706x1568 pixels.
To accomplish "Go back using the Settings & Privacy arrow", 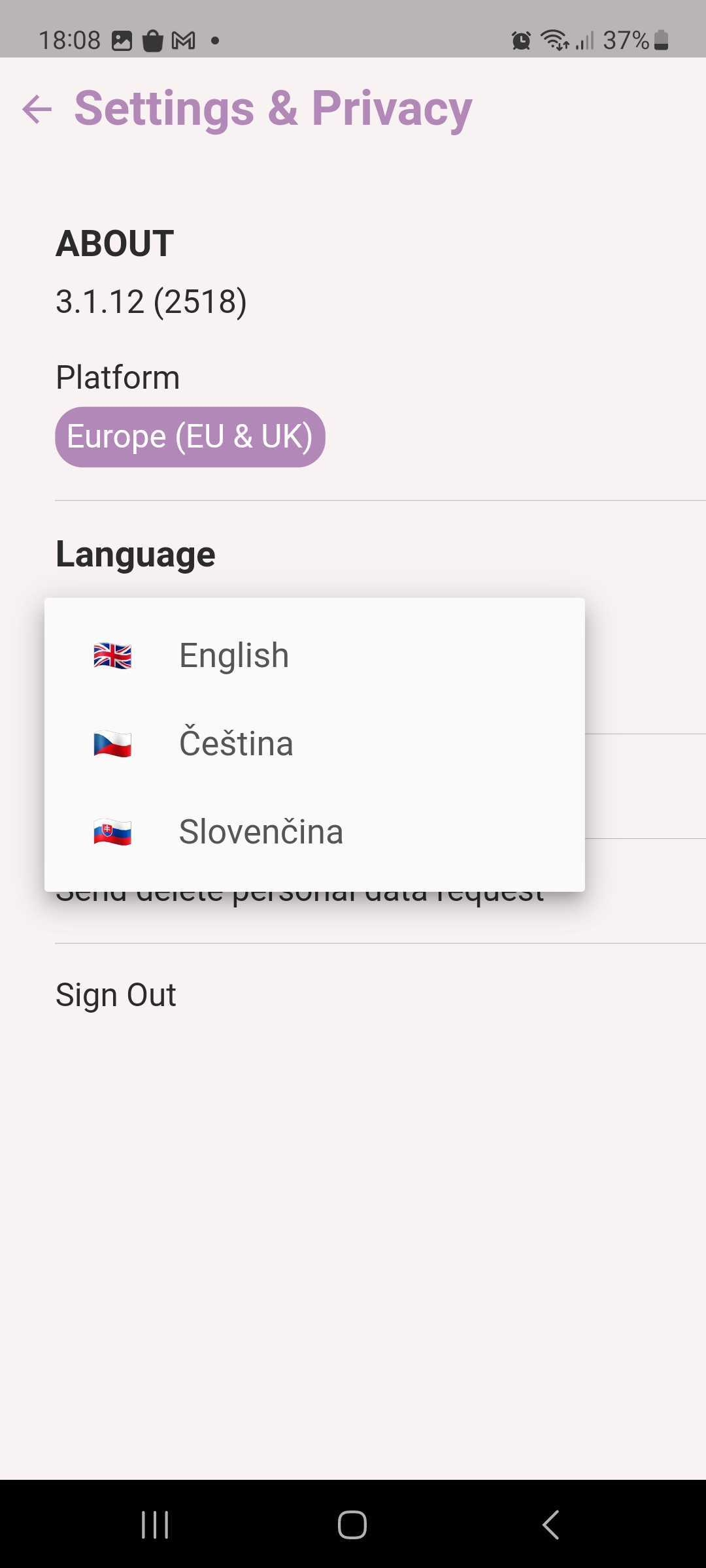I will (37, 108).
